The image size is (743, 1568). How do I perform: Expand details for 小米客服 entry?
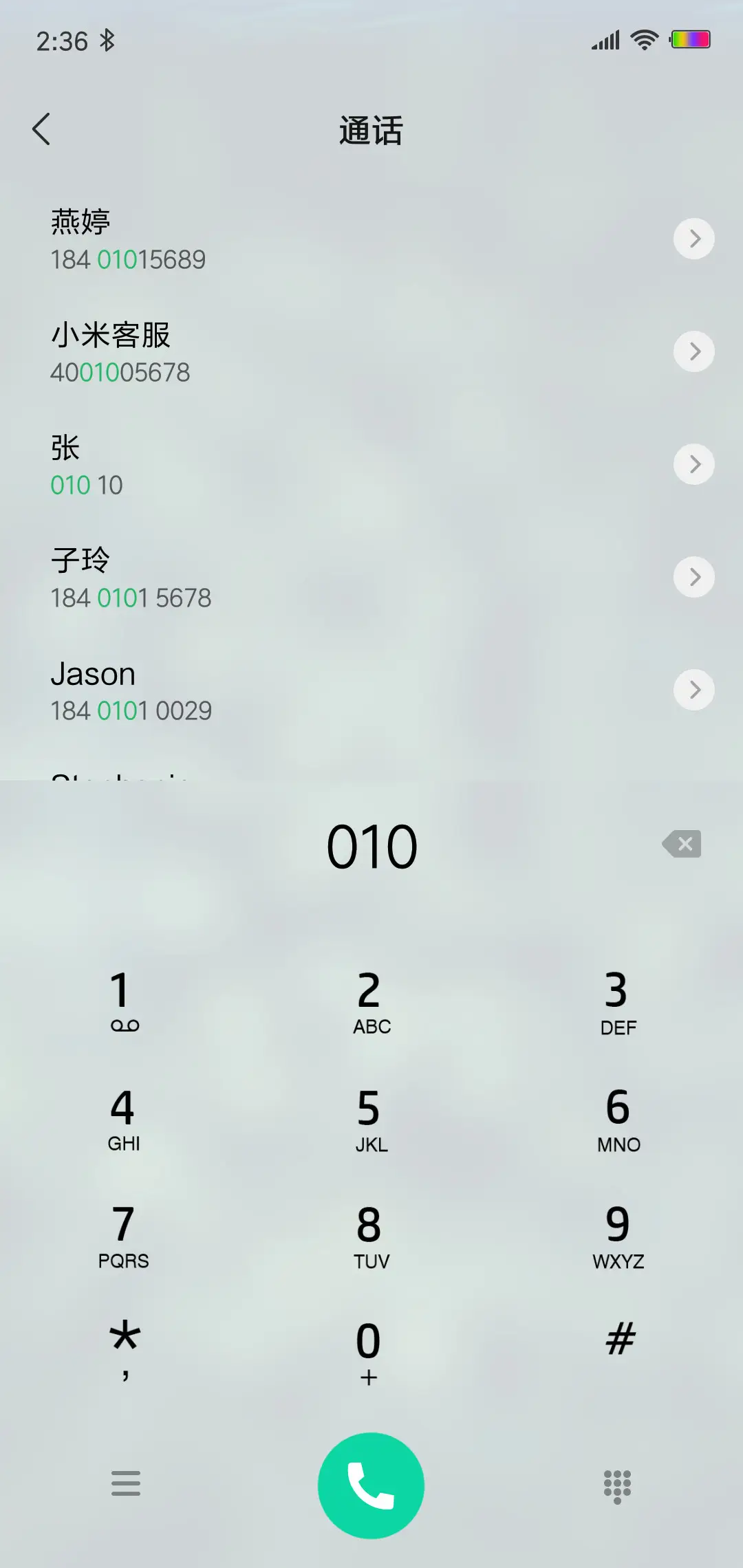tap(693, 351)
